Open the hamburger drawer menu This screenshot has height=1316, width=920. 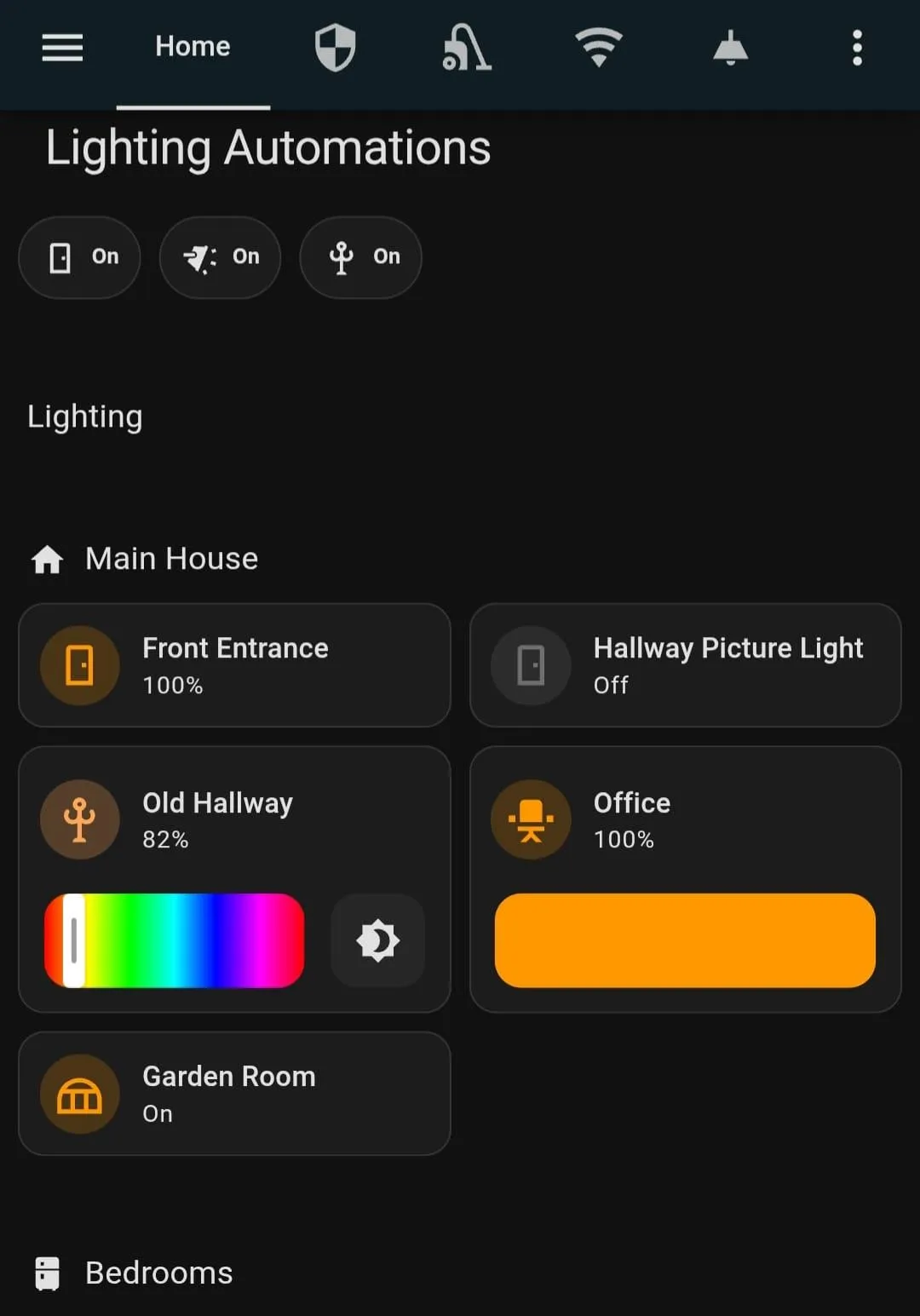(62, 48)
